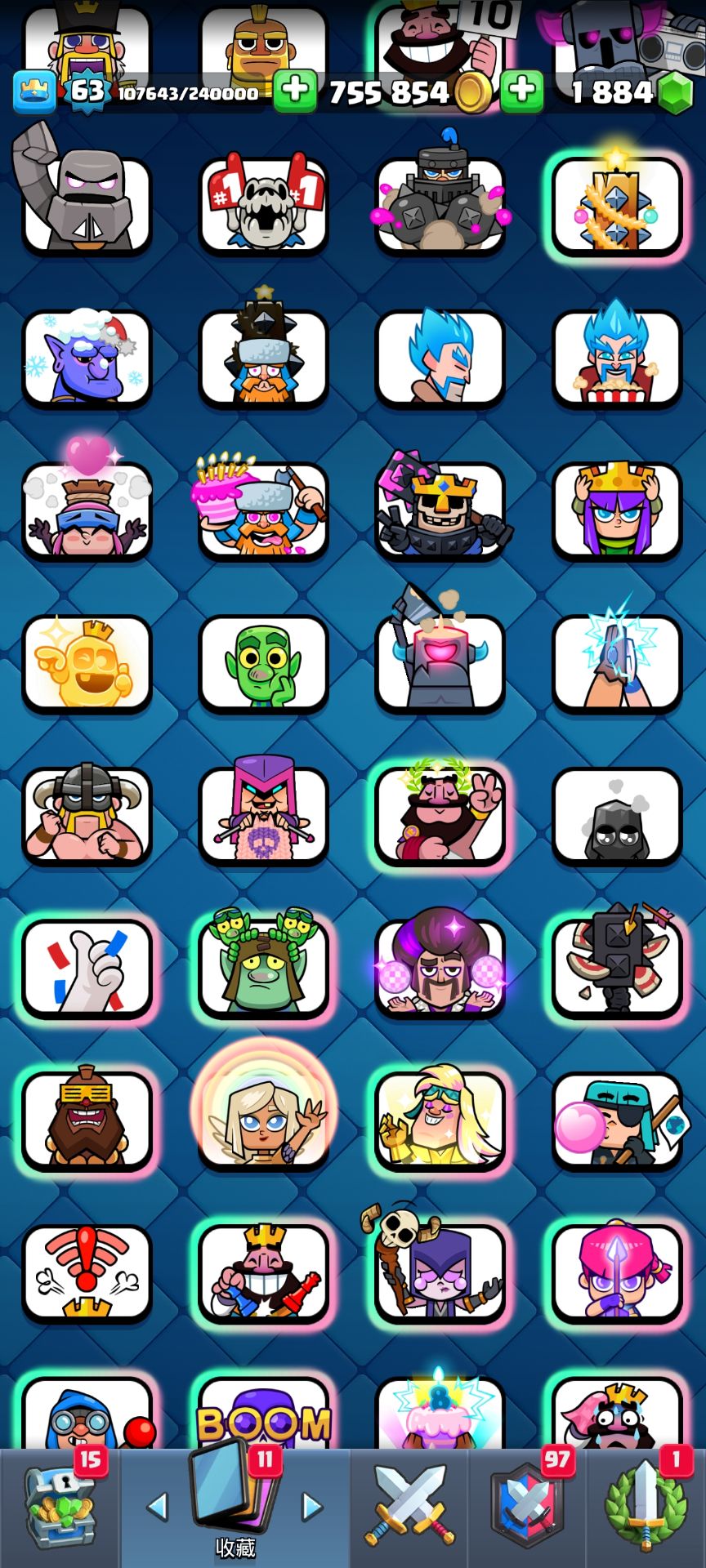This screenshot has height=1568, width=706.
Task: Go to previous collection section arrow
Action: pyautogui.click(x=157, y=1507)
